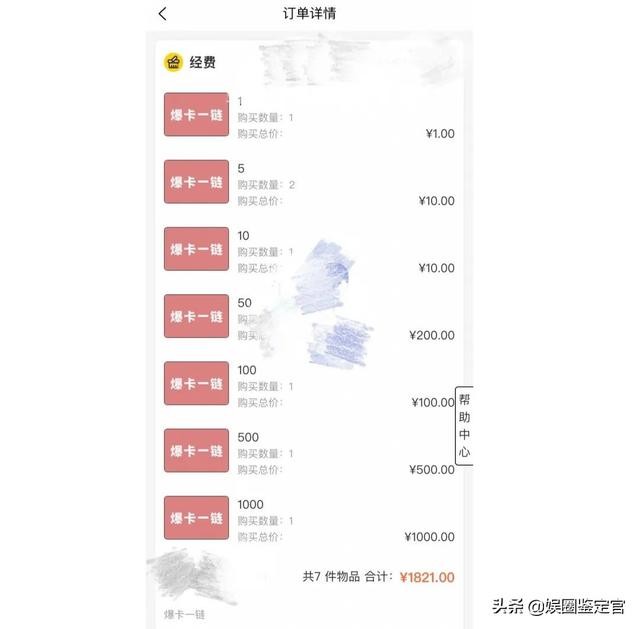The width and height of the screenshot is (640, 629).
Task: Go back from the order details page
Action: 163,14
